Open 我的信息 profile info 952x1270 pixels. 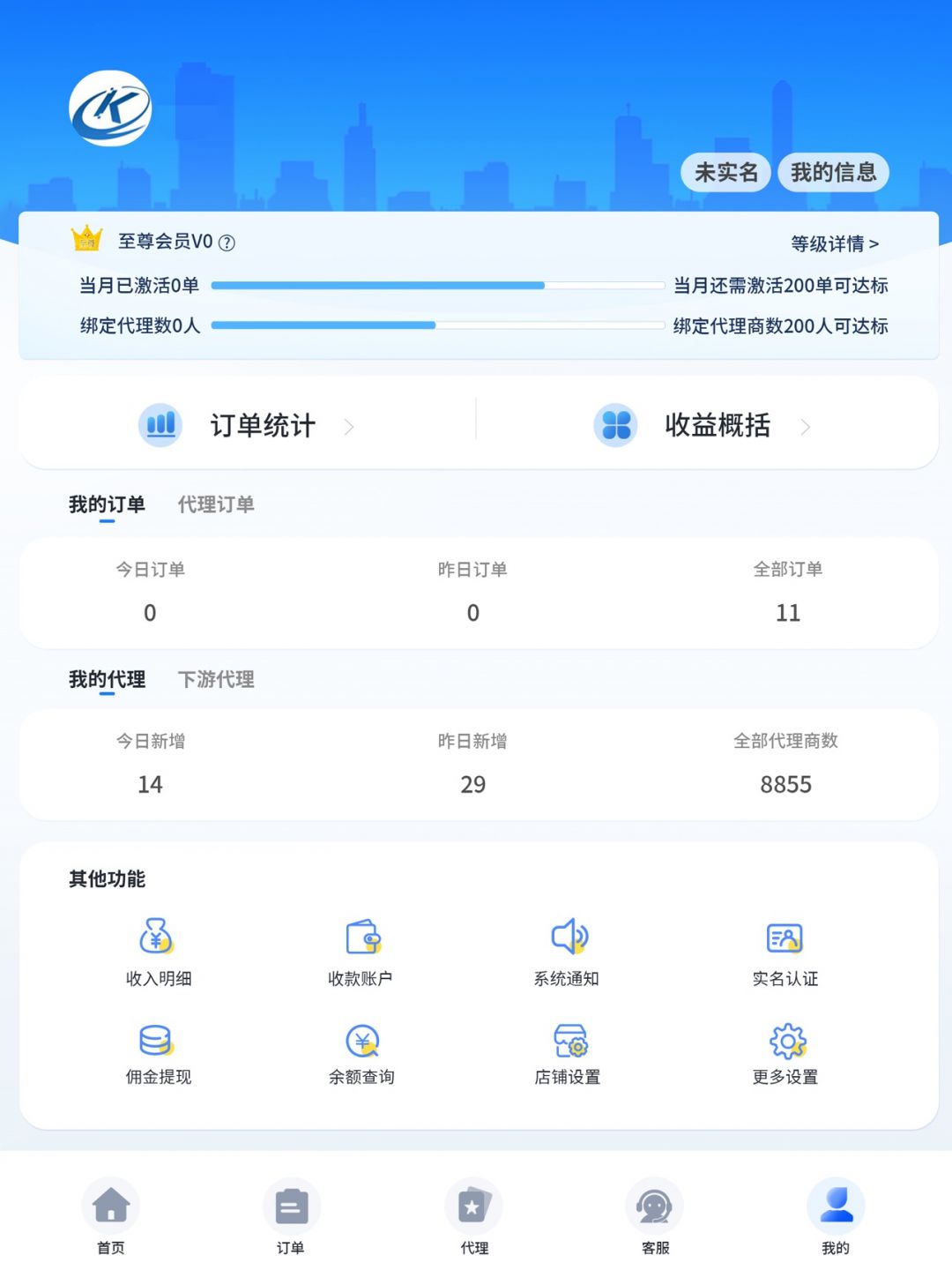[833, 172]
